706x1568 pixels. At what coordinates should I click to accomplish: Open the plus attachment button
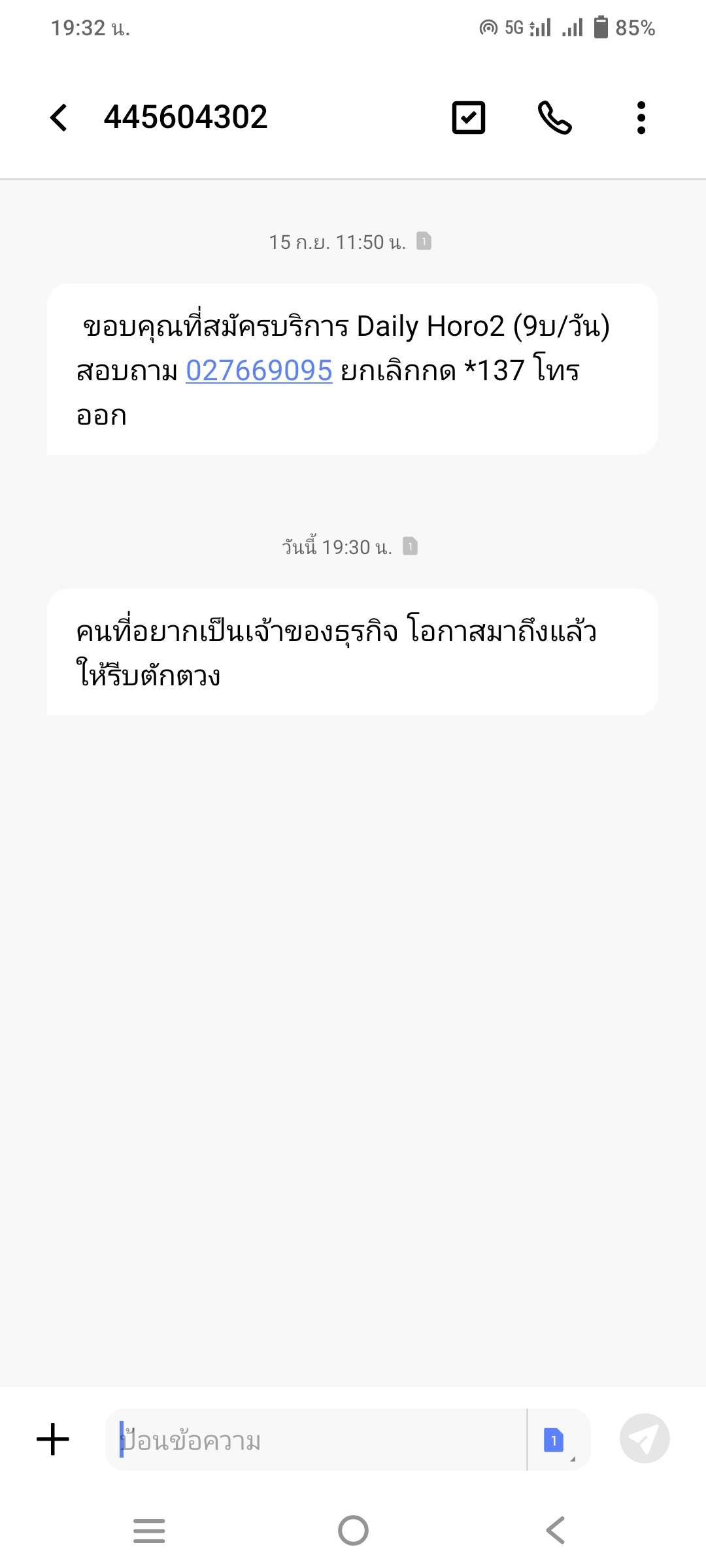53,1439
